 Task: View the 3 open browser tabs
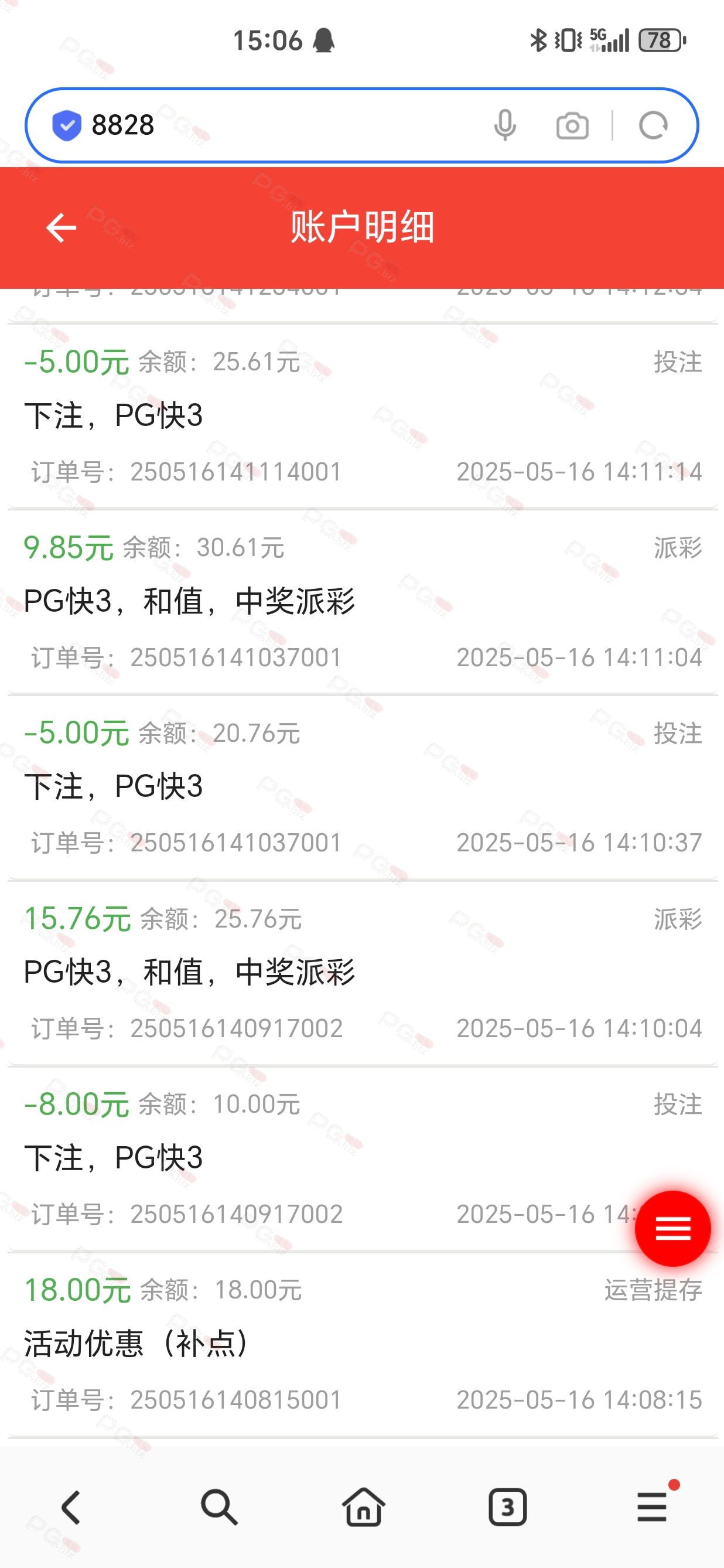tap(507, 1507)
